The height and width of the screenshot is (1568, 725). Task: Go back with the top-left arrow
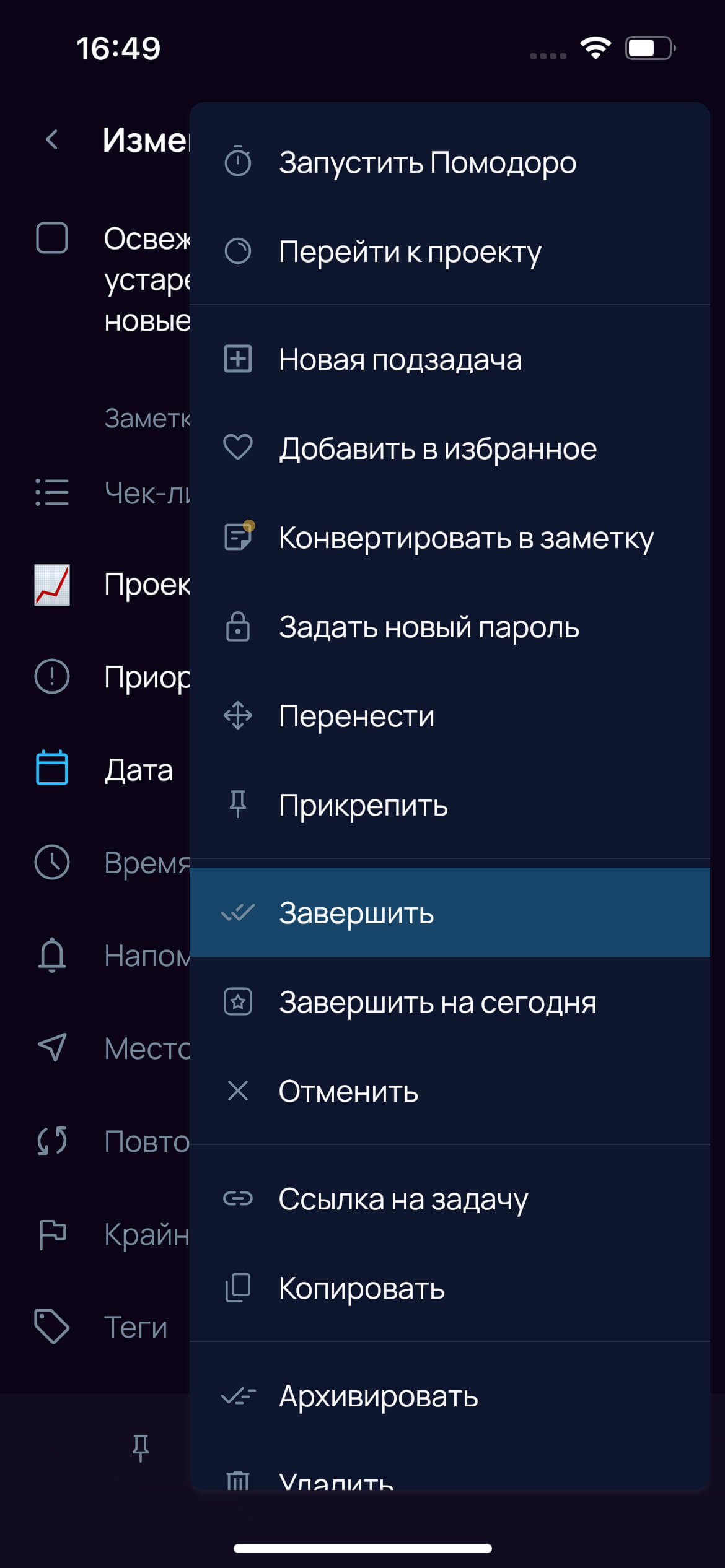(x=52, y=139)
